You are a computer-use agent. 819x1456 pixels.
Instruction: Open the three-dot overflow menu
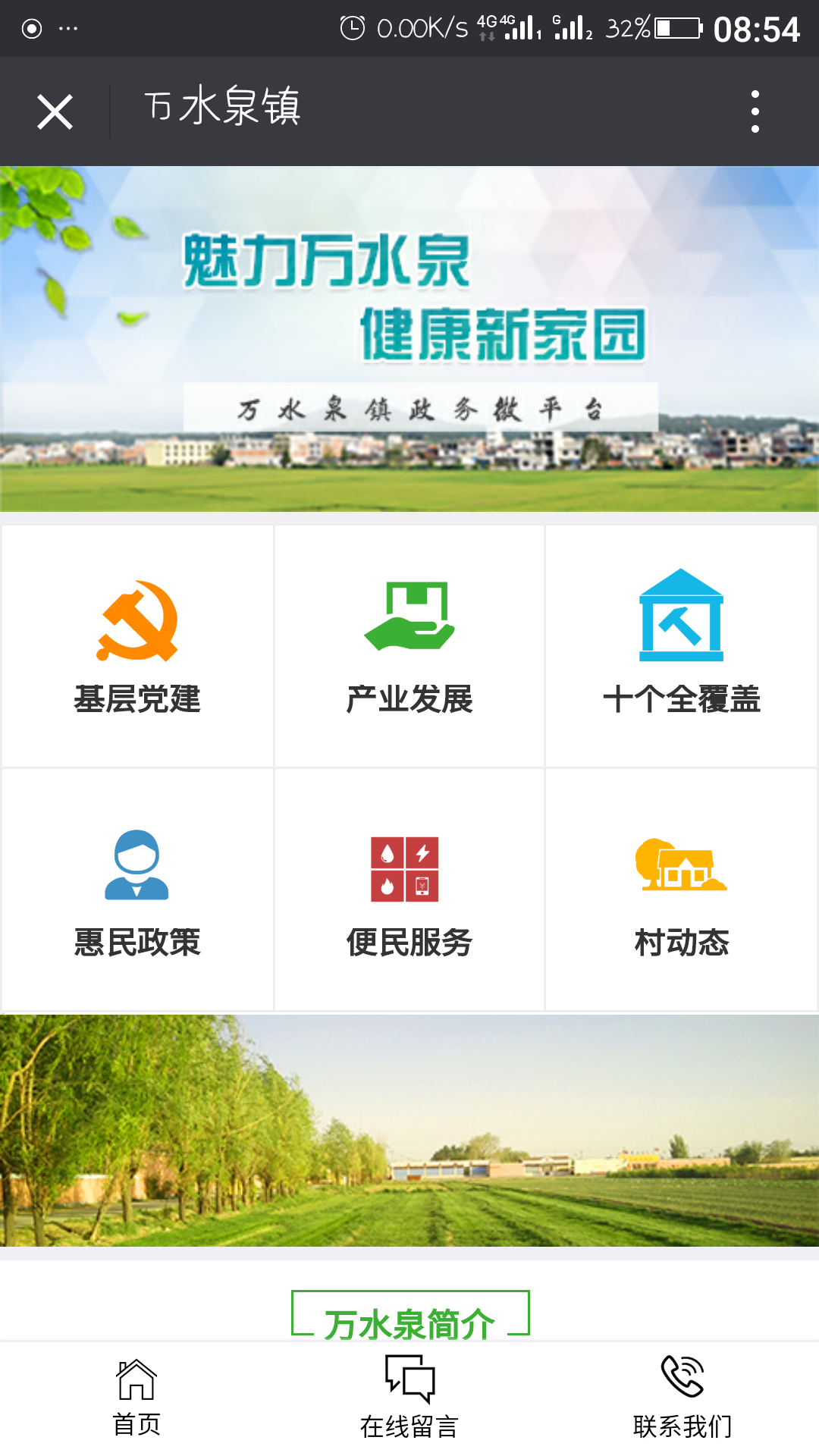click(755, 111)
